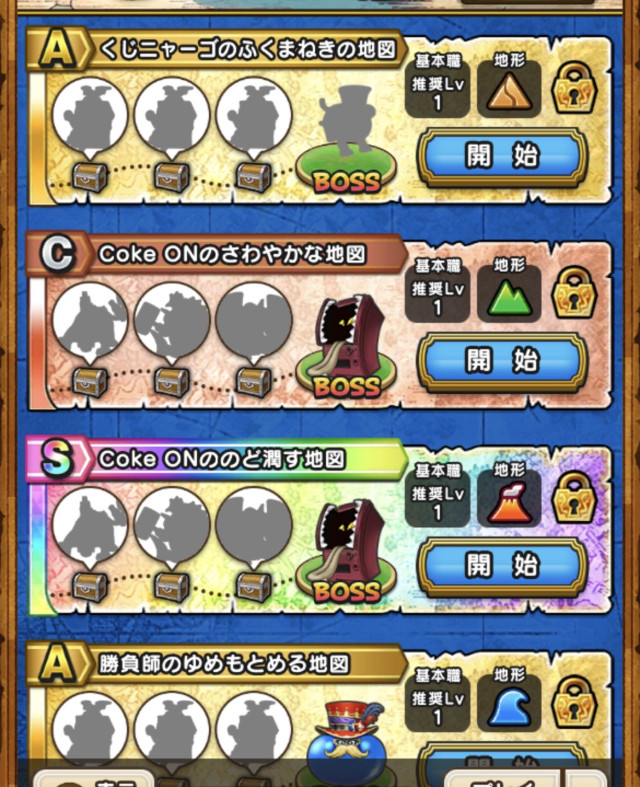Start the Coke ONのさわやかな地図 map
The width and height of the screenshot is (640, 787).
pyautogui.click(x=501, y=361)
